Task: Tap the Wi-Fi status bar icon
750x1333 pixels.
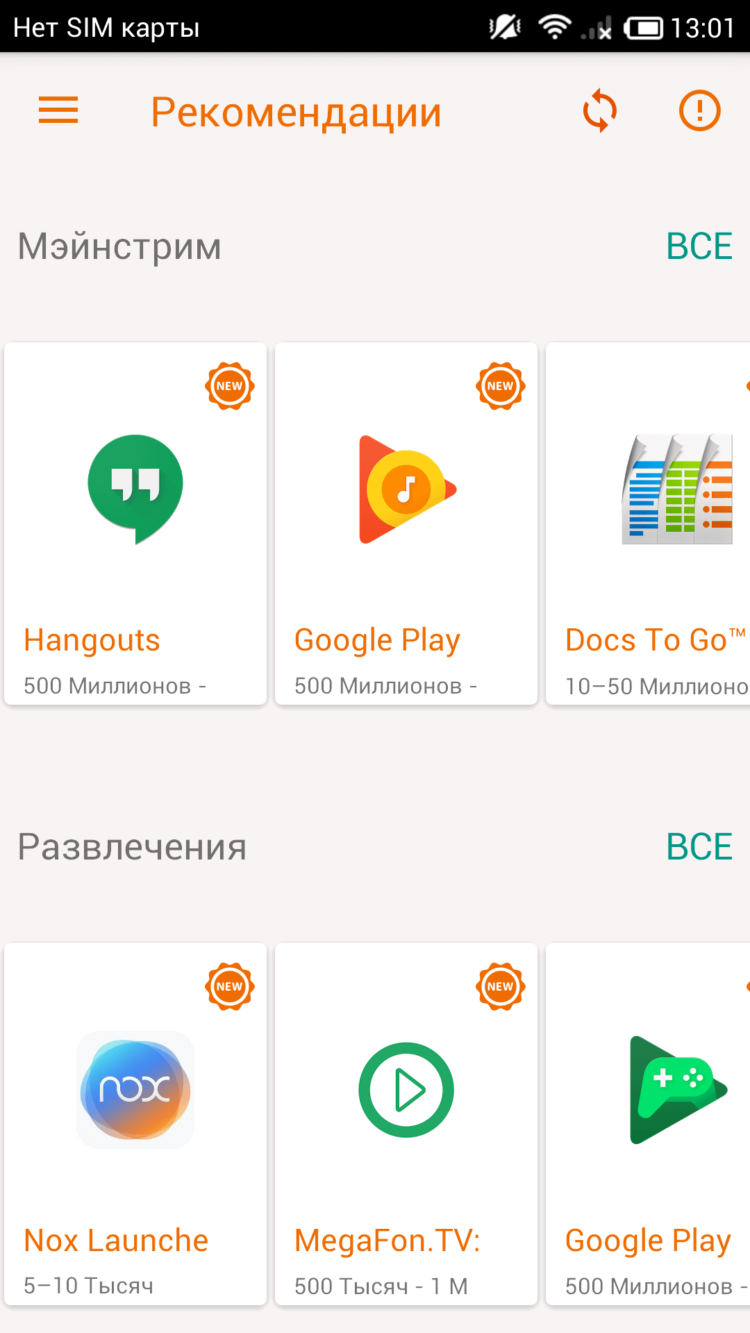Action: [551, 27]
